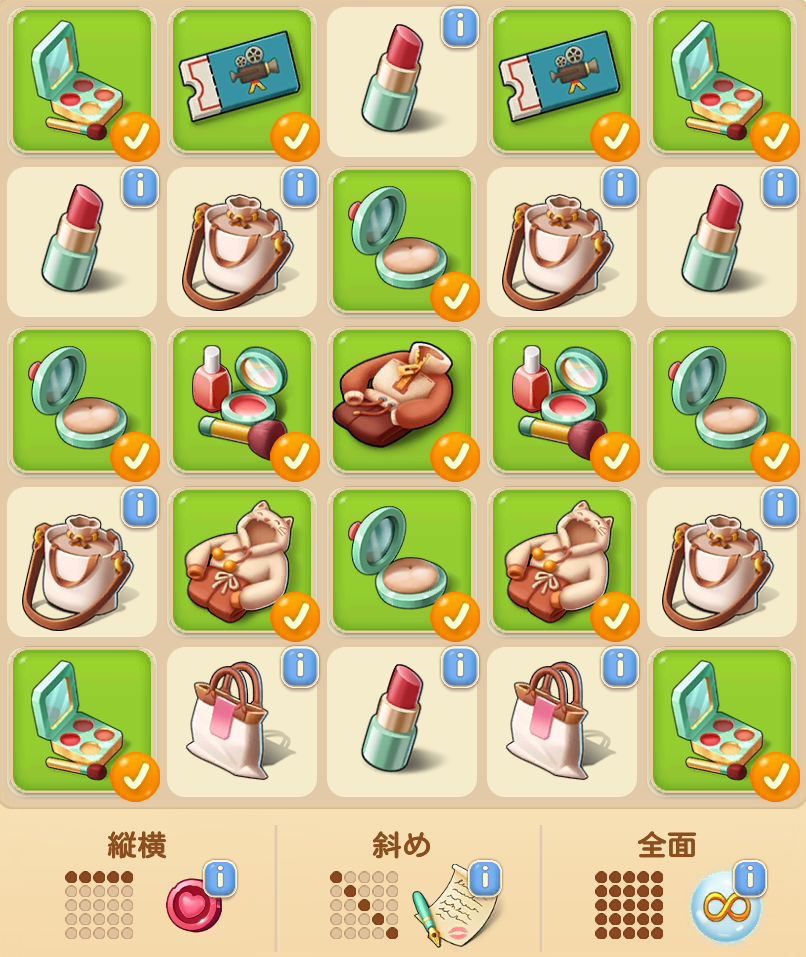Image resolution: width=806 pixels, height=957 pixels.
Task: Open info on lipstick between the tote bags
Action: pos(459,666)
